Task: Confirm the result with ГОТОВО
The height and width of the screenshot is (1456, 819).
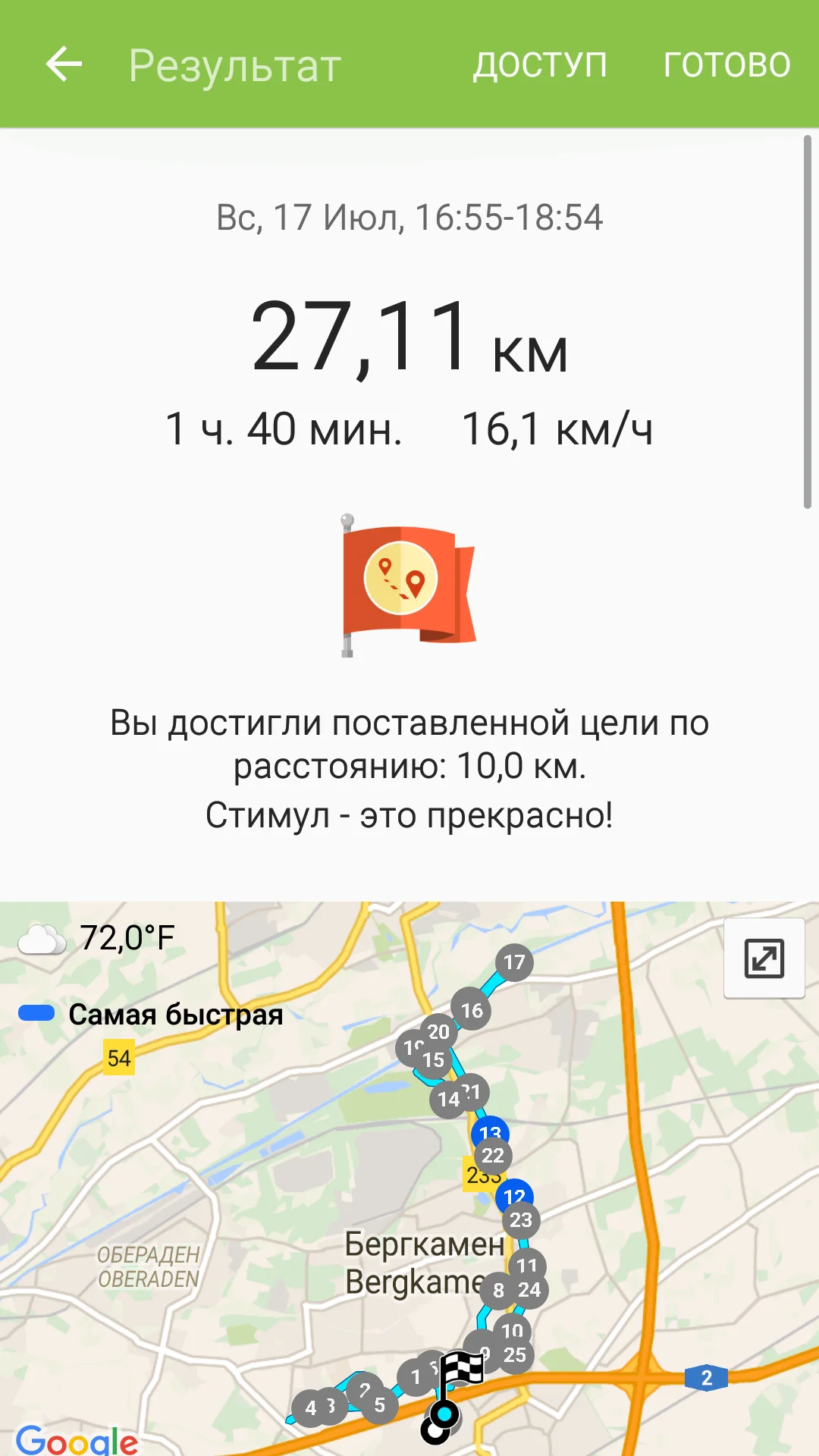Action: point(726,64)
